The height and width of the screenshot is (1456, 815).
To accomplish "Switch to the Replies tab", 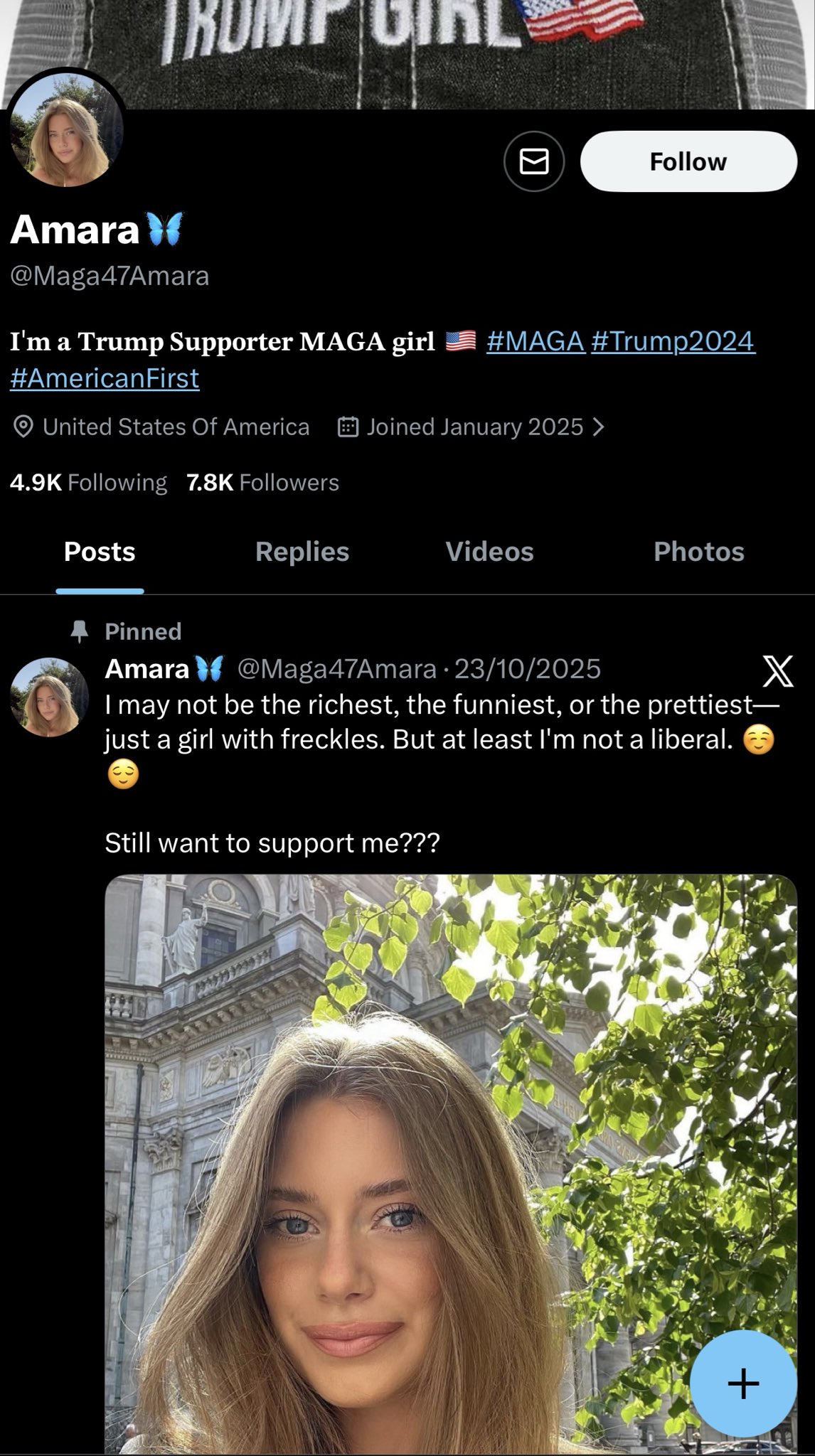I will (x=302, y=551).
